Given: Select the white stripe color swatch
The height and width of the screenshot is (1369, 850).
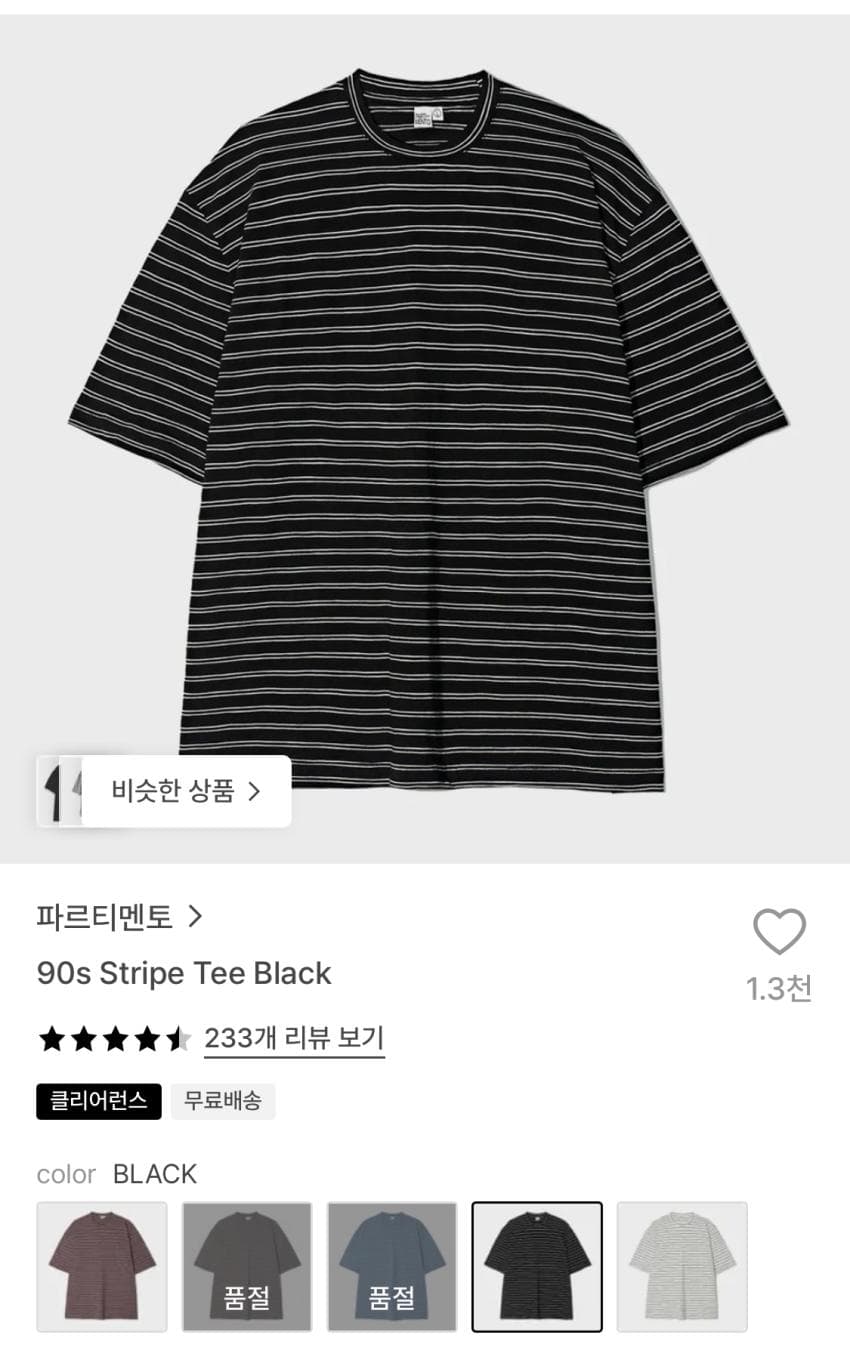Looking at the screenshot, I should (x=682, y=1267).
